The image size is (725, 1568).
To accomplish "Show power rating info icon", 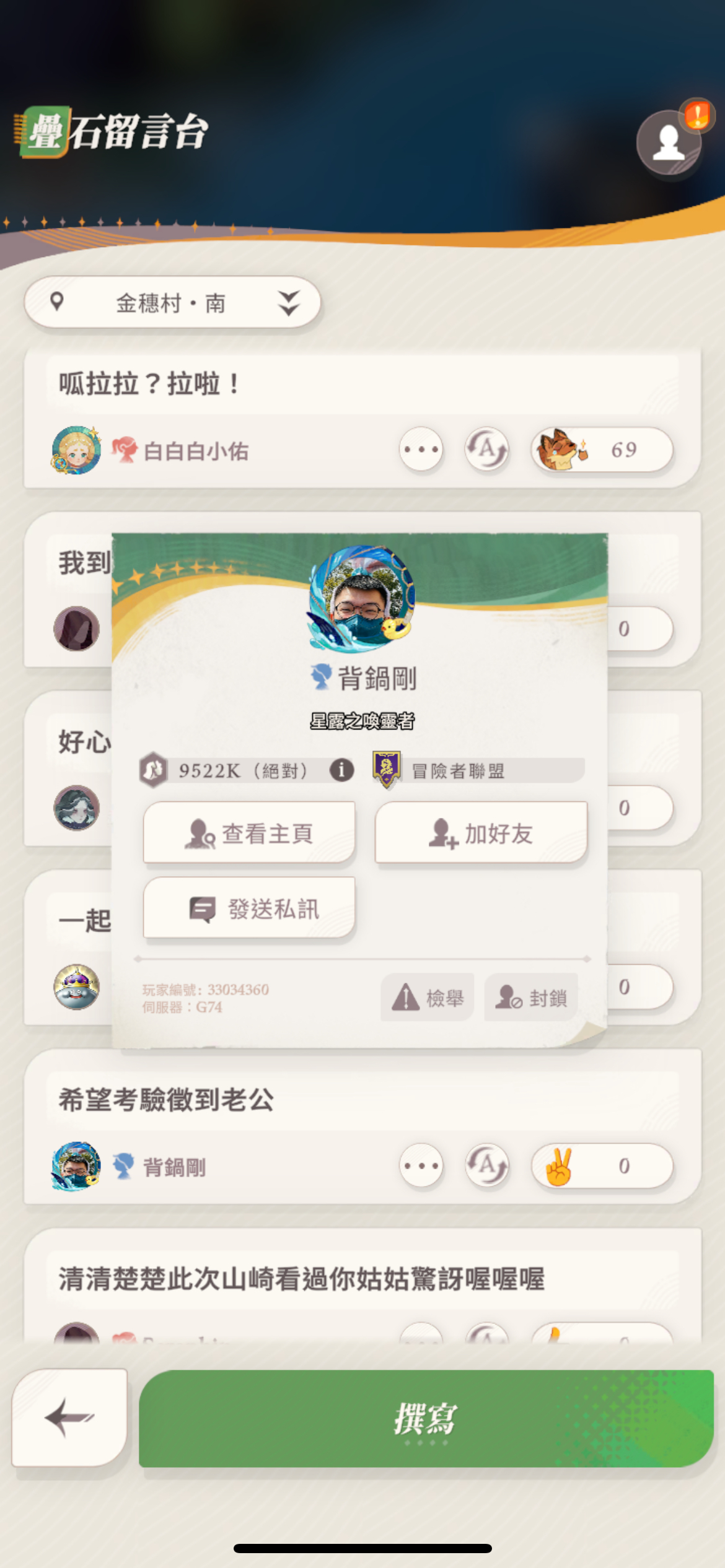I will click(341, 770).
